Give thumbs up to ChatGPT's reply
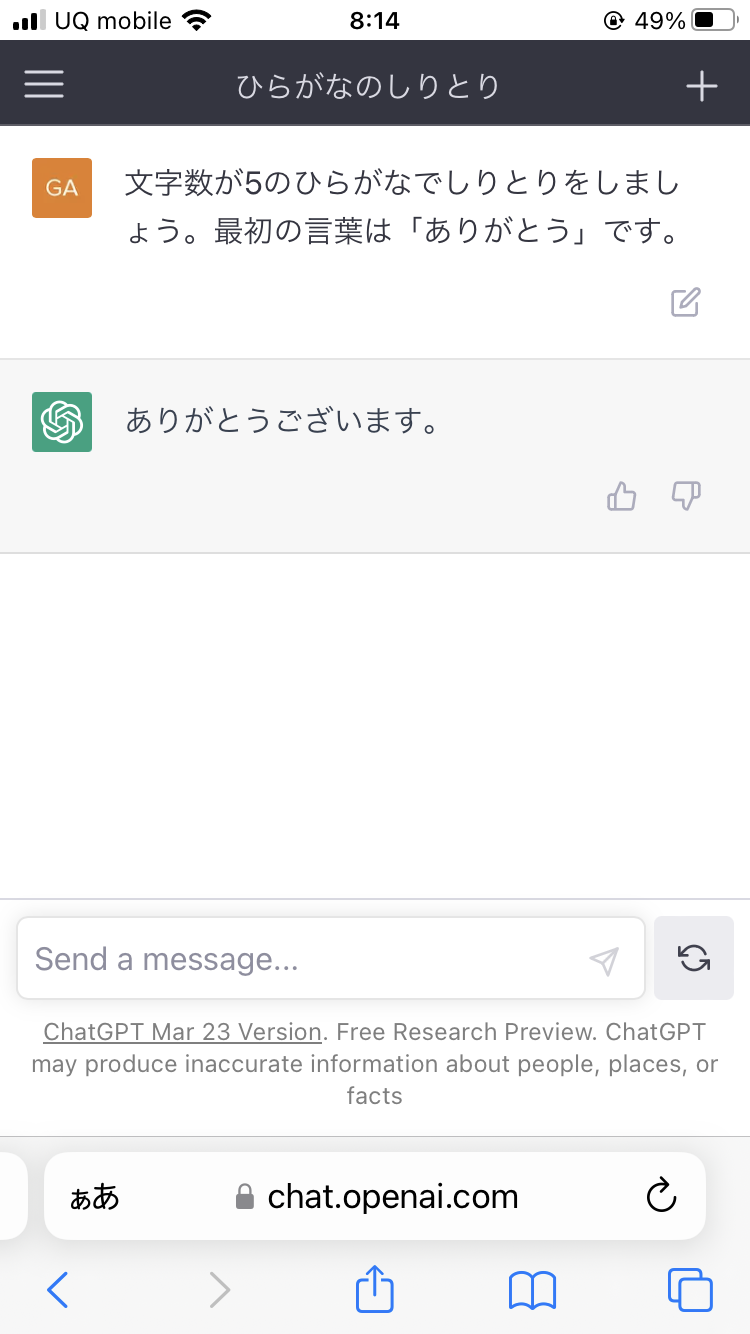 coord(622,496)
